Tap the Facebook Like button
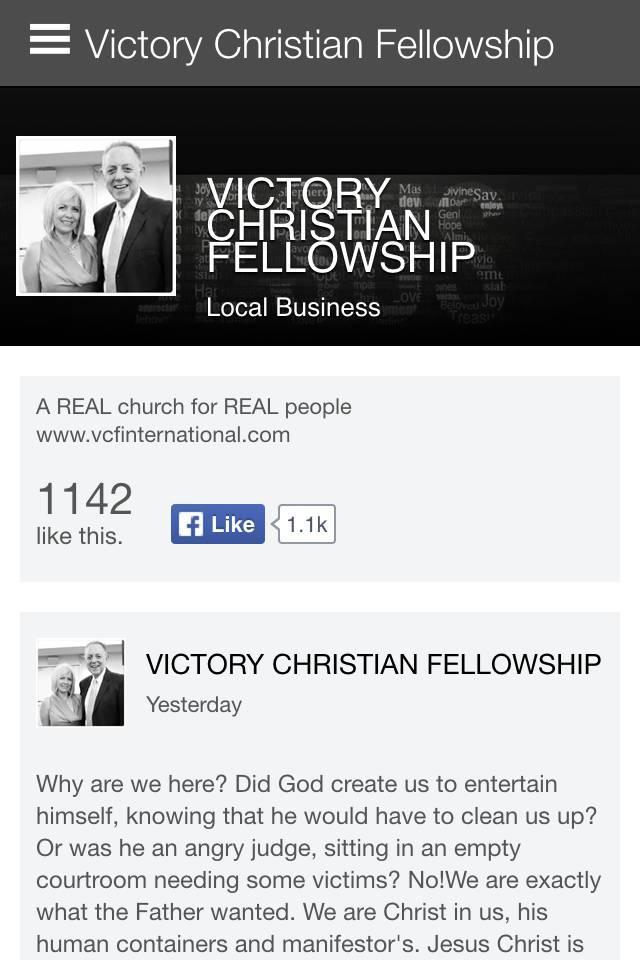Screen dimensions: 640x960 click(x=218, y=524)
